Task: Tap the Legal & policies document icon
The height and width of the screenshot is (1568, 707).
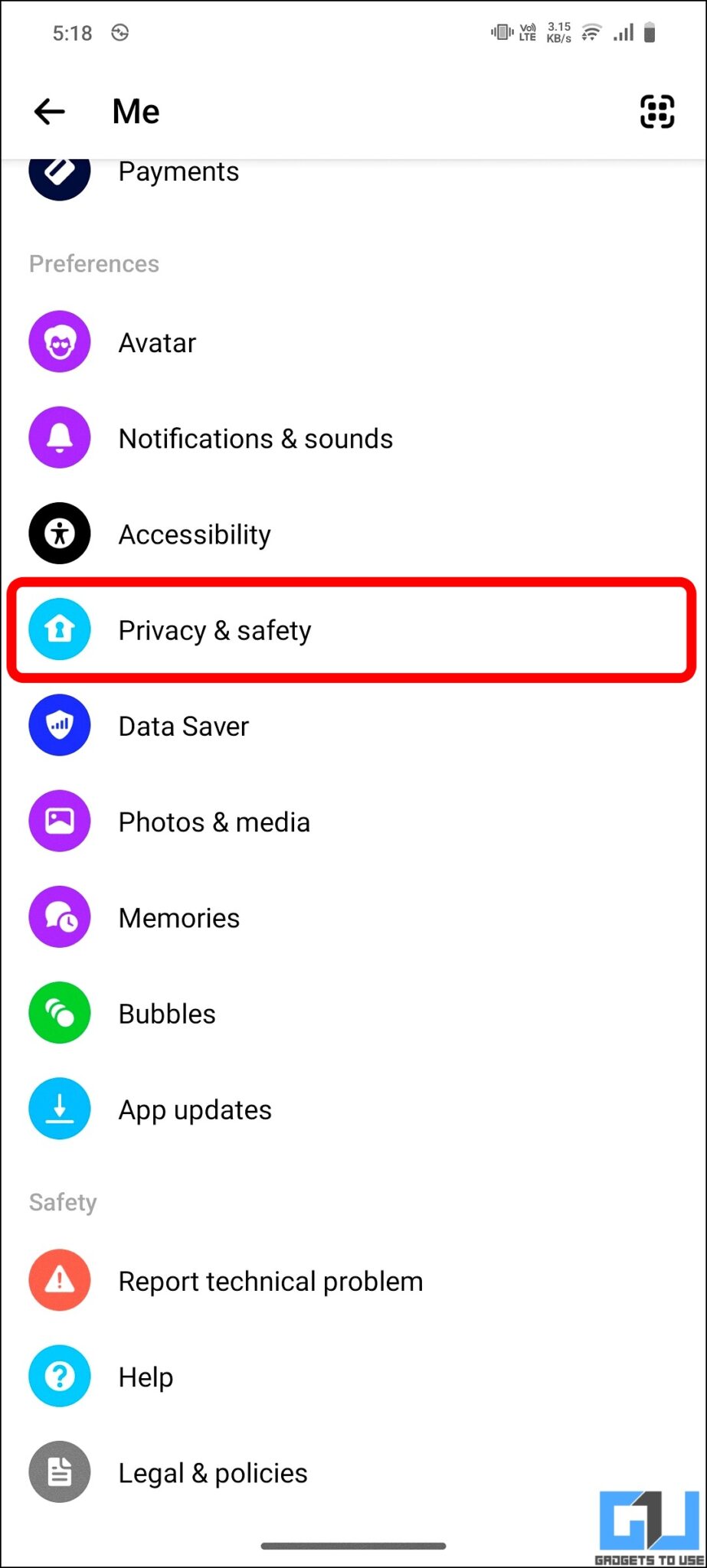Action: coord(60,1472)
